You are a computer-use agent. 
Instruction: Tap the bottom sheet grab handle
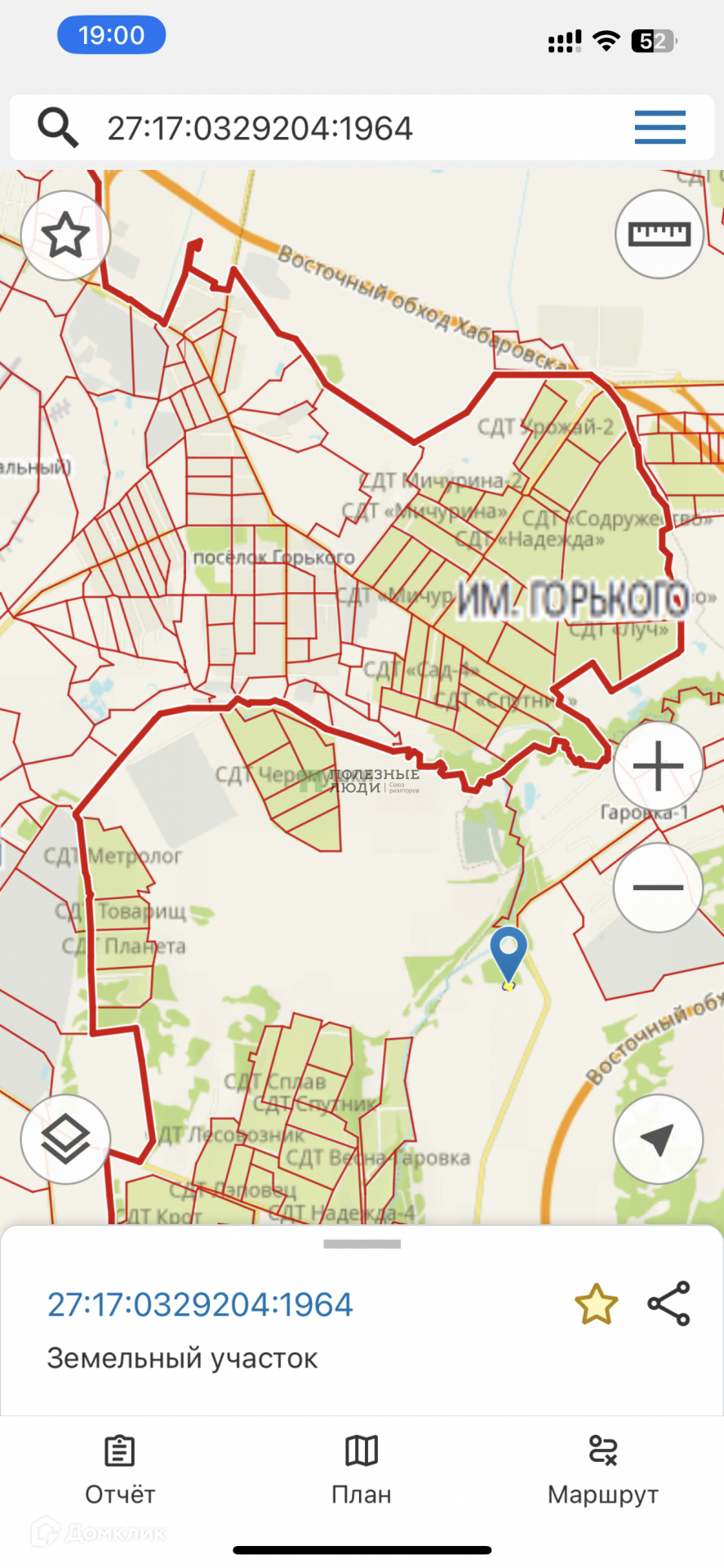362,1245
